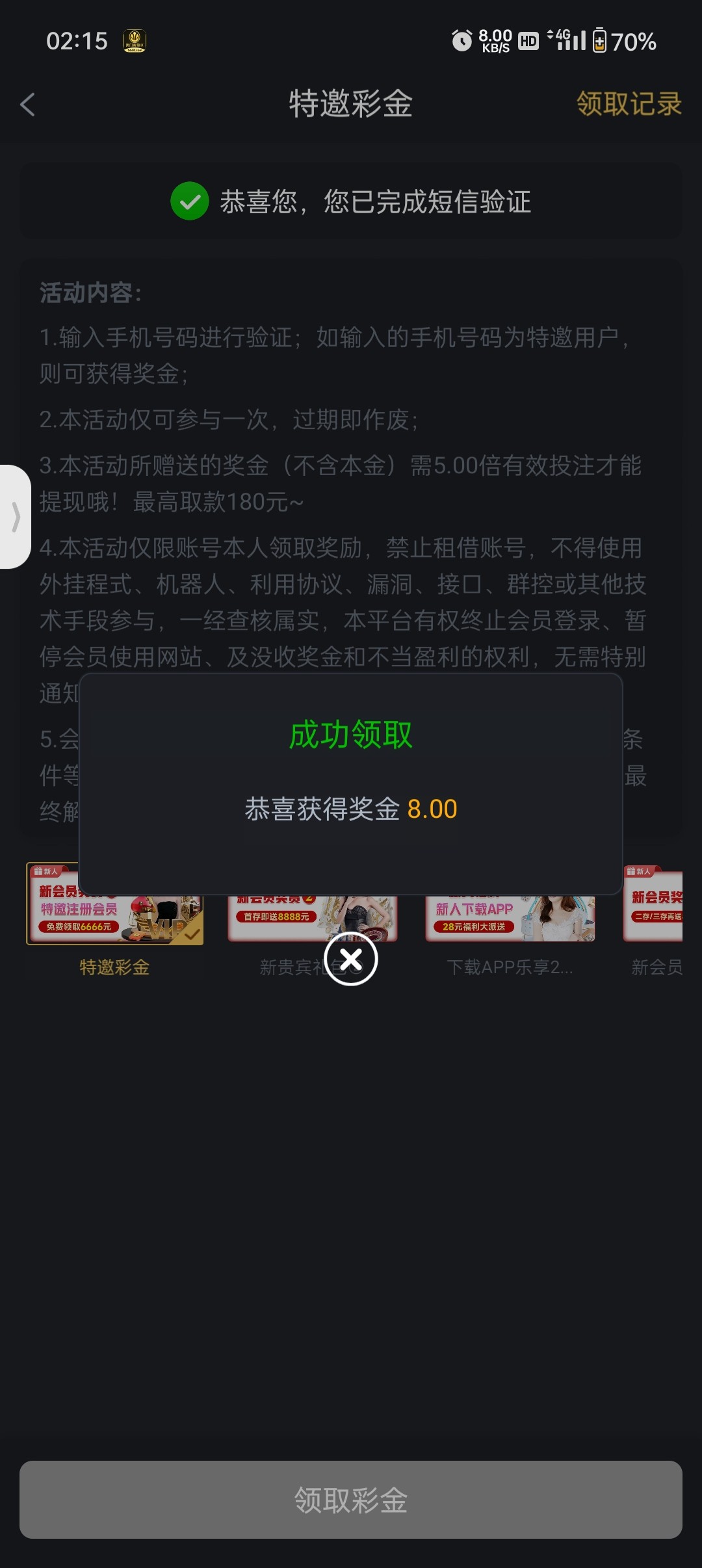Expand the side panel handle
The height and width of the screenshot is (1568, 702).
pyautogui.click(x=16, y=517)
